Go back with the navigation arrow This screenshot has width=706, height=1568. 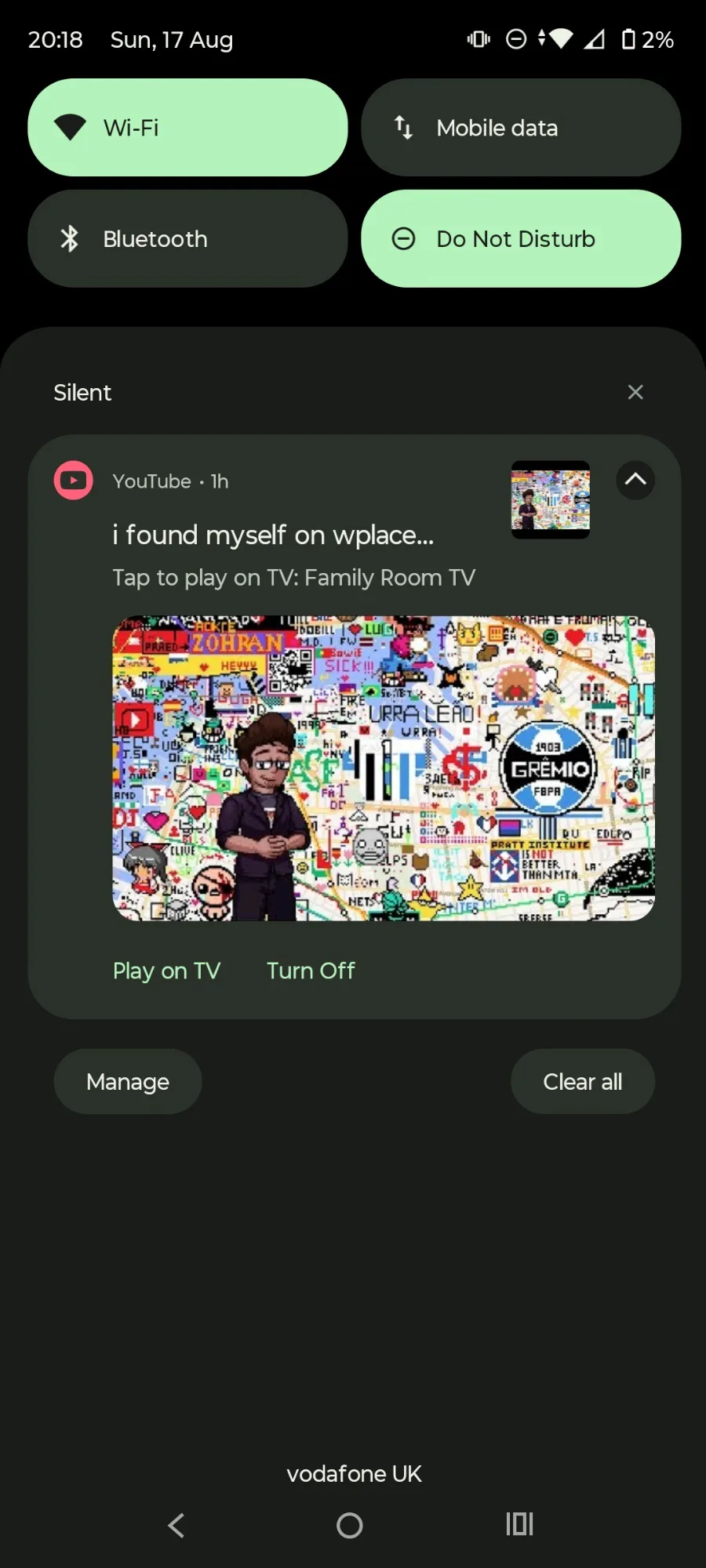pos(176,1525)
